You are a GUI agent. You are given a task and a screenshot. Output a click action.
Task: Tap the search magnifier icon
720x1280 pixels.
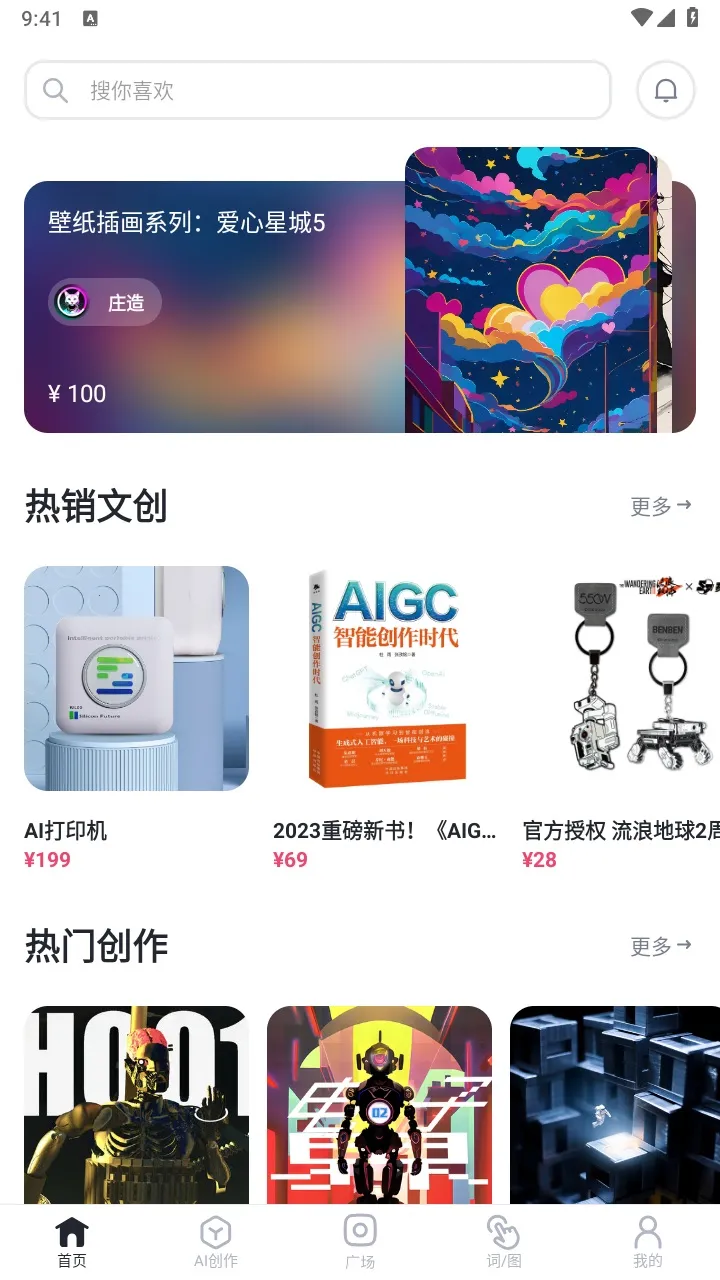(x=55, y=89)
